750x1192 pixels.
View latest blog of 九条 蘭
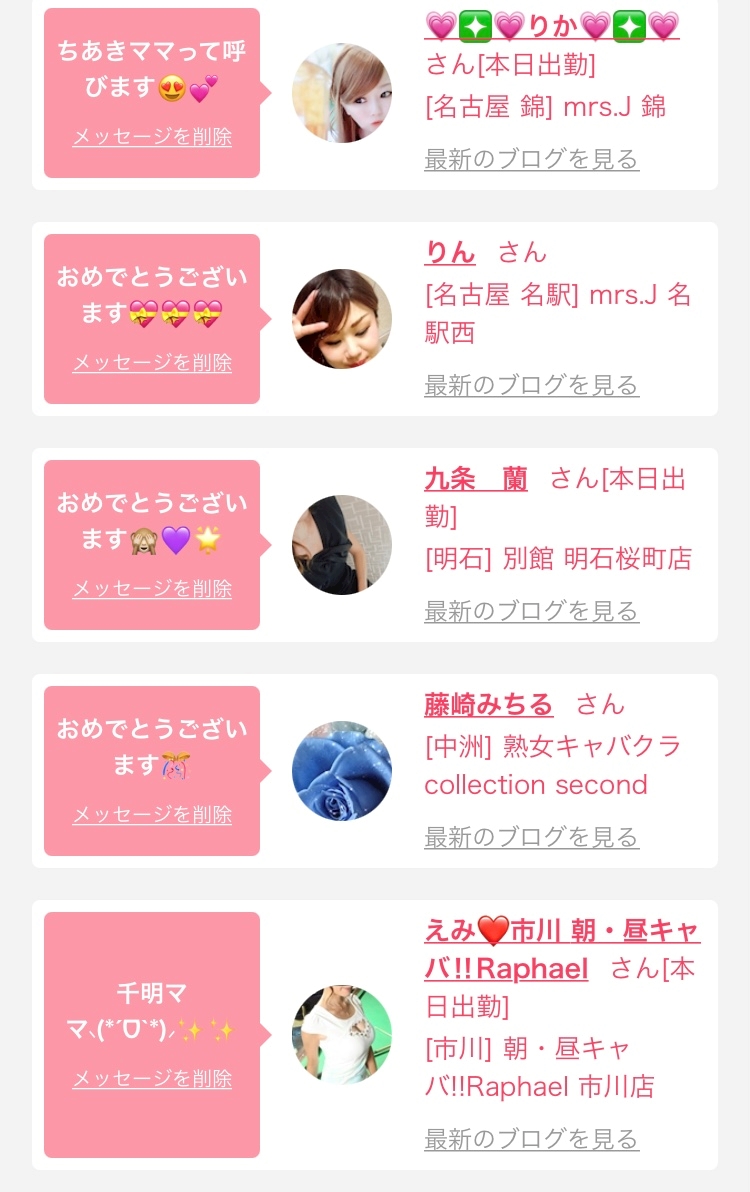click(x=531, y=611)
